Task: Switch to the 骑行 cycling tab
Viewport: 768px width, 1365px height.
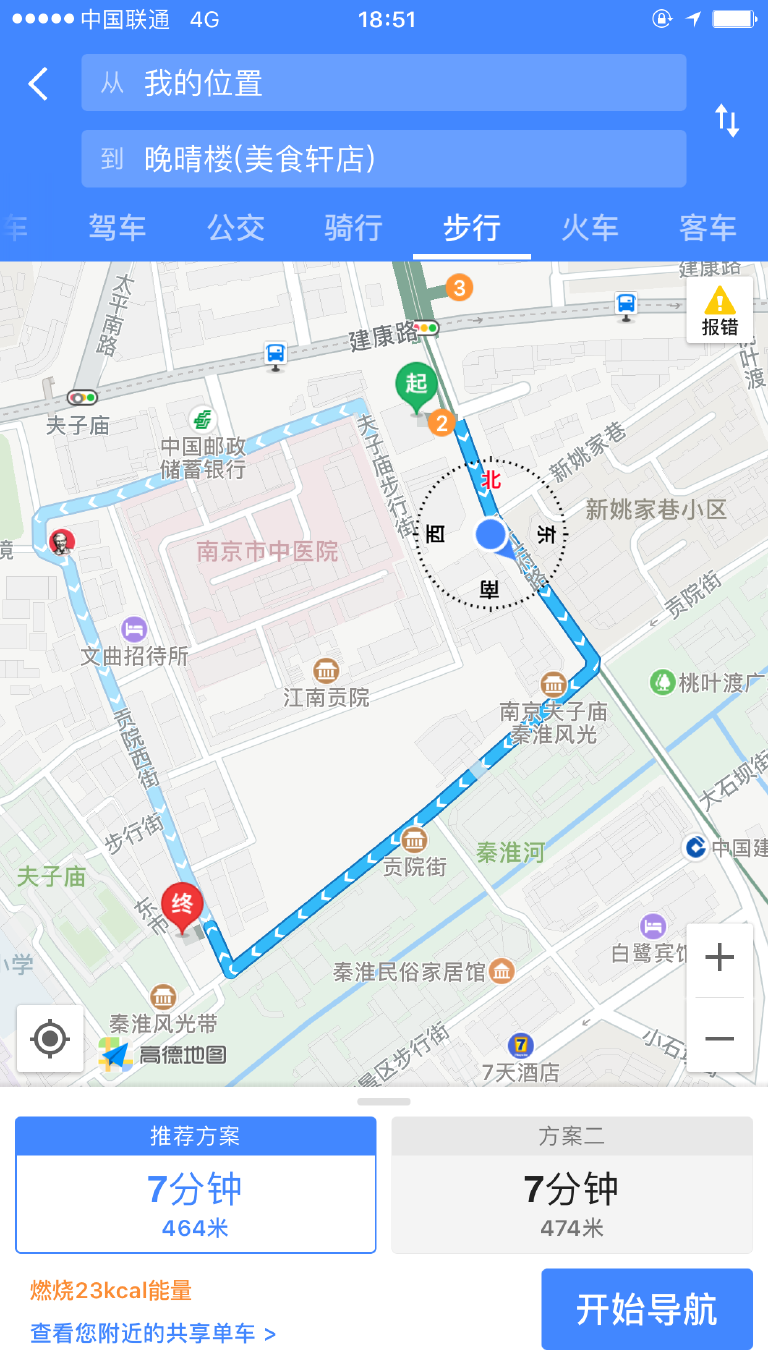Action: 354,228
